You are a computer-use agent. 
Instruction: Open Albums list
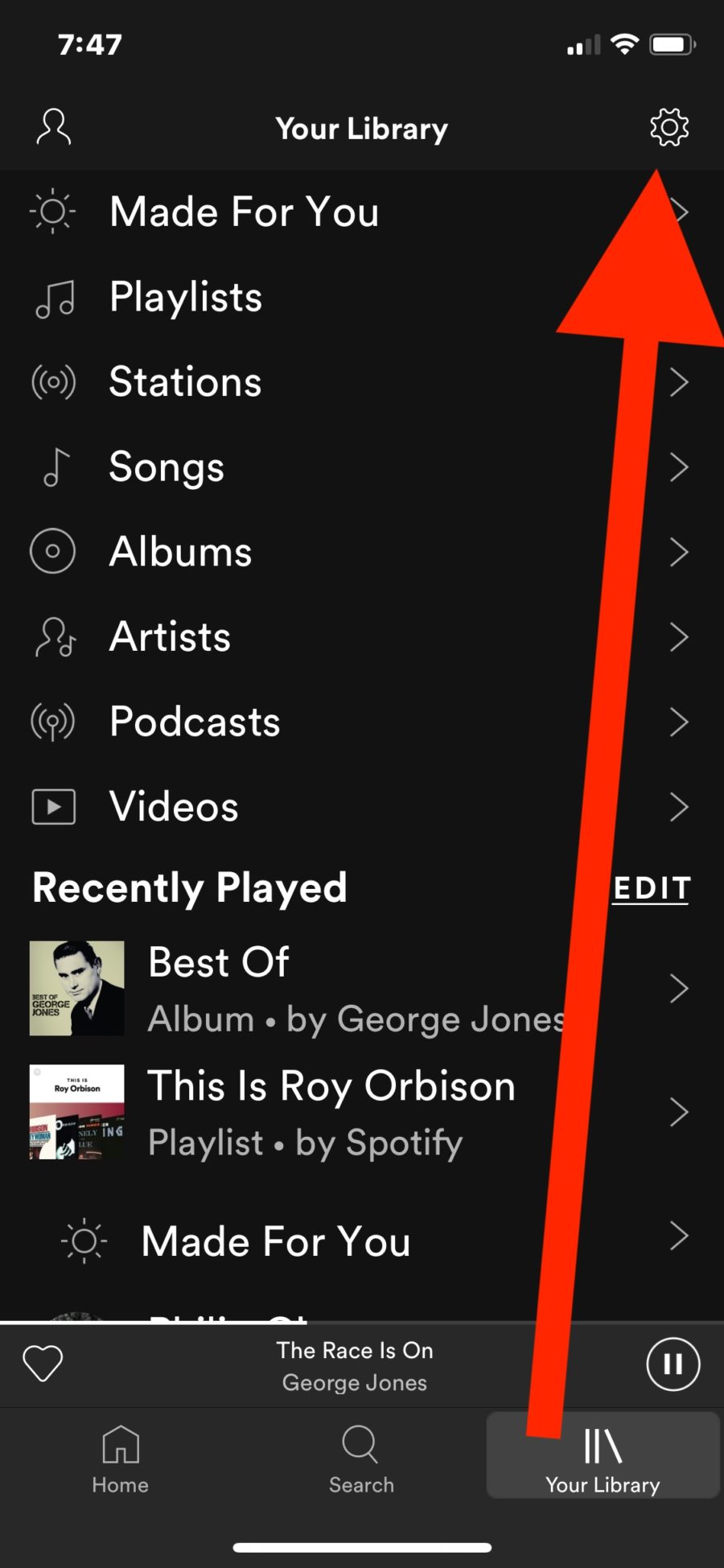[181, 552]
